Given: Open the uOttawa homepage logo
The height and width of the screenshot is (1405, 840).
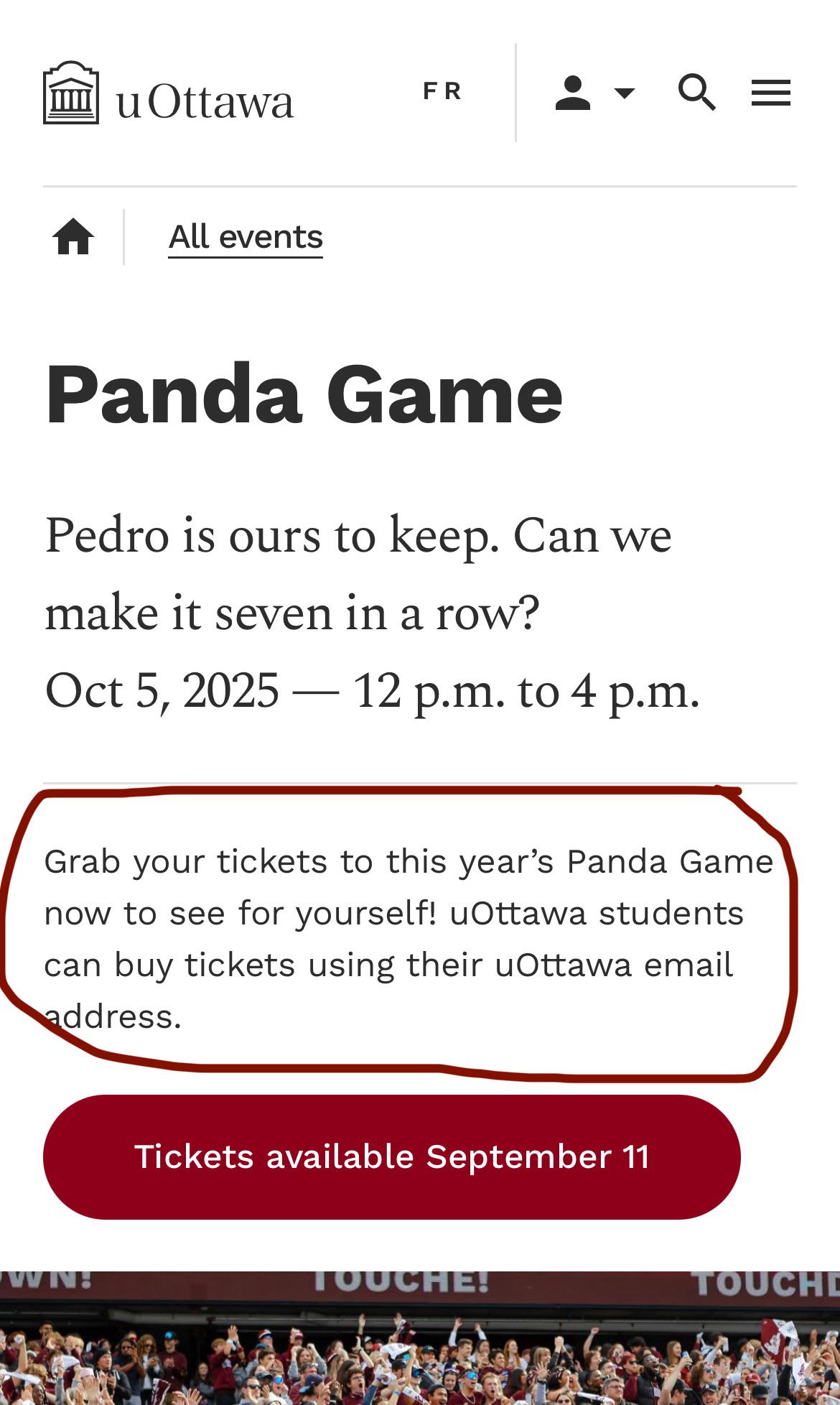Looking at the screenshot, I should pyautogui.click(x=169, y=93).
